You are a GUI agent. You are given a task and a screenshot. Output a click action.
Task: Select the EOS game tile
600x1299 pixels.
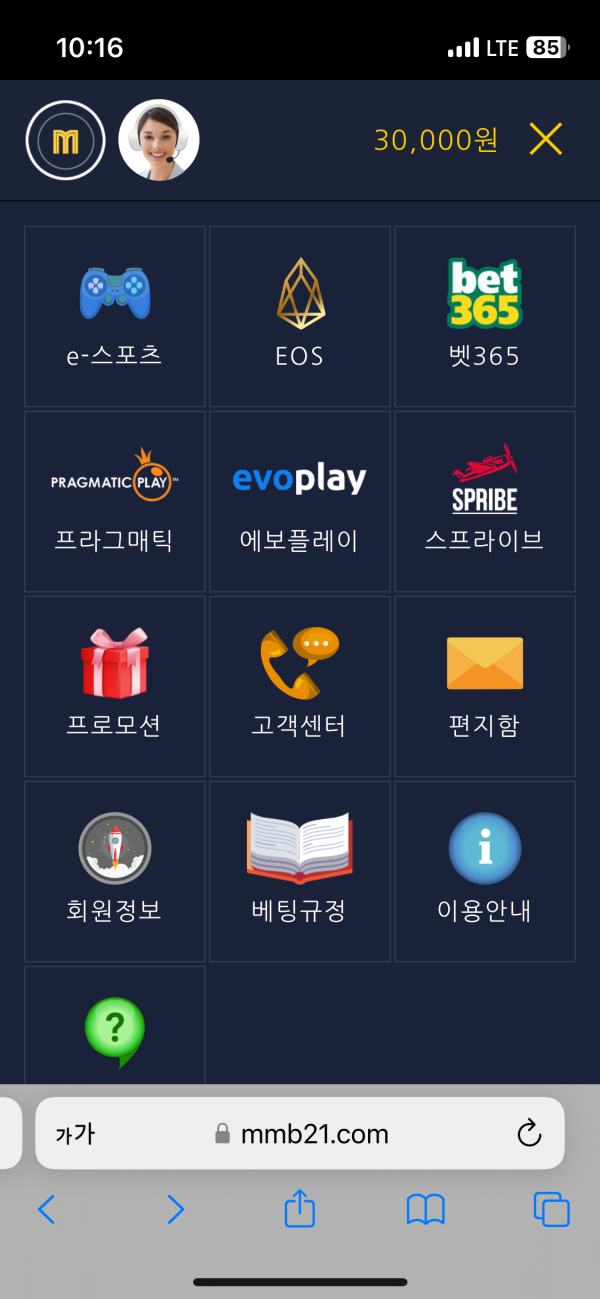[x=300, y=316]
